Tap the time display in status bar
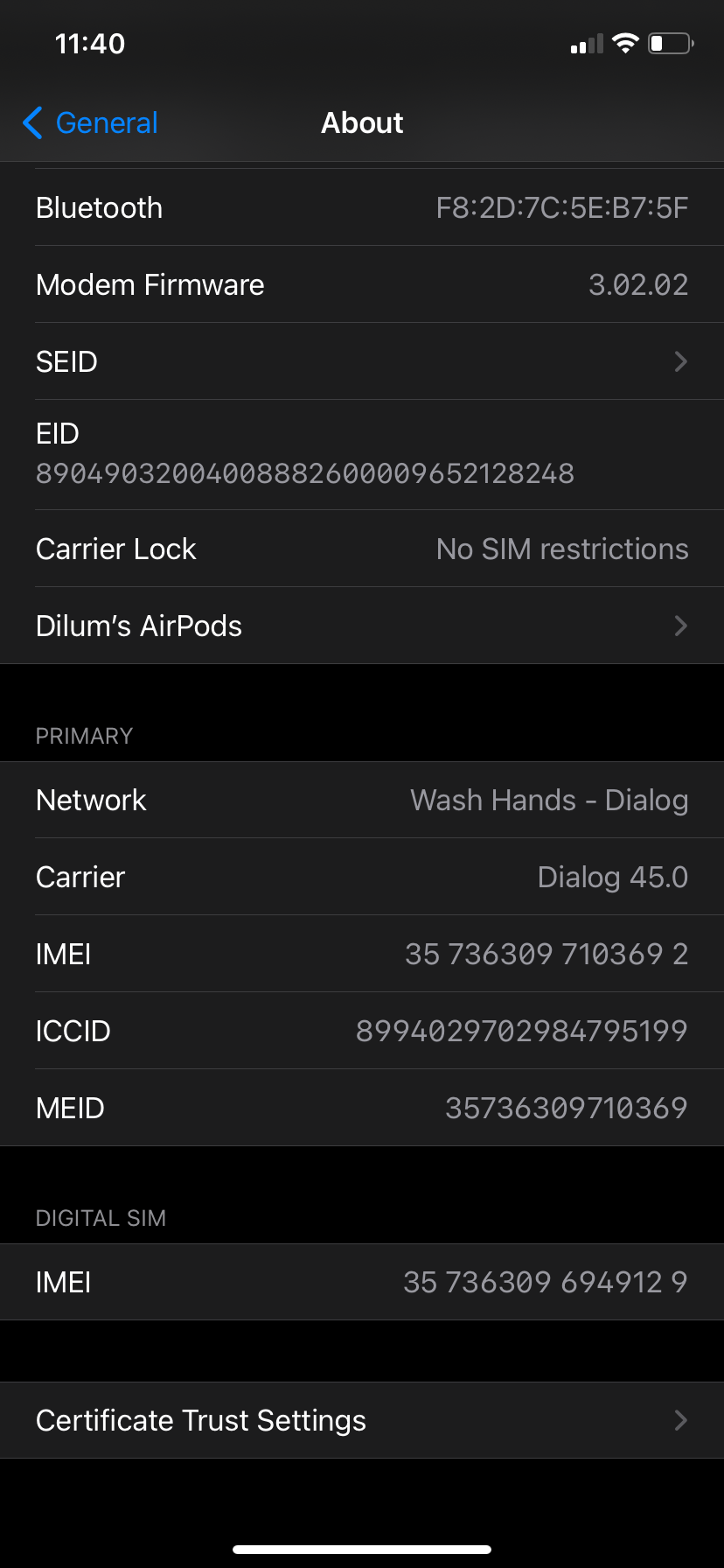Screen dimensions: 724x1568 92,43
